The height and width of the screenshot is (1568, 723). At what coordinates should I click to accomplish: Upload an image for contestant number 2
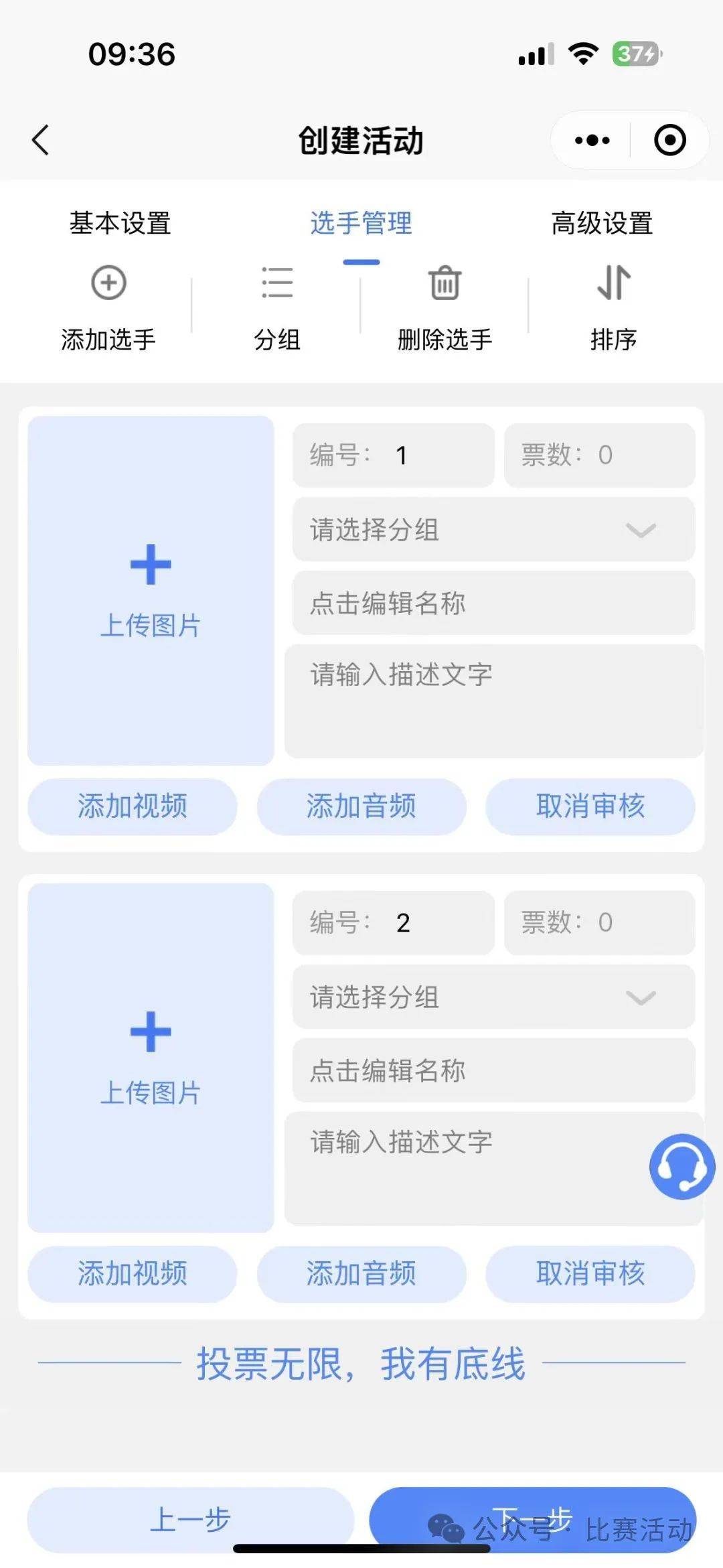click(151, 1058)
